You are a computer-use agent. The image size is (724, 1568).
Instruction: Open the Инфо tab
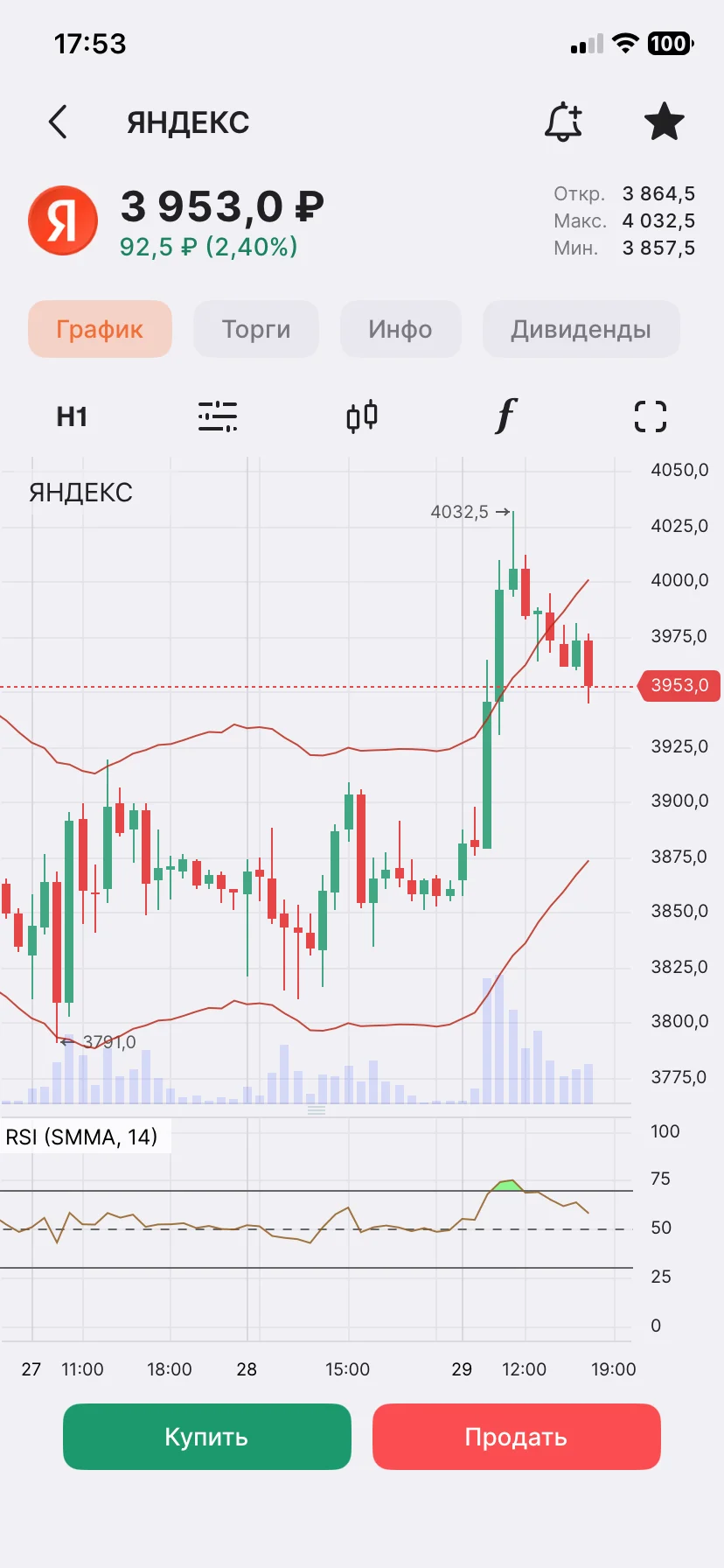pyautogui.click(x=400, y=329)
